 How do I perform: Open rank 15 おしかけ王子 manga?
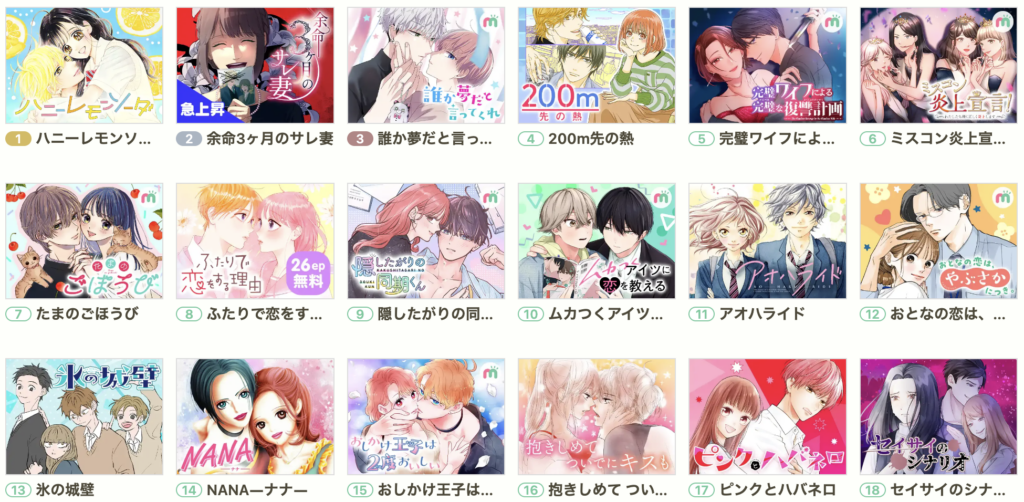tap(426, 416)
